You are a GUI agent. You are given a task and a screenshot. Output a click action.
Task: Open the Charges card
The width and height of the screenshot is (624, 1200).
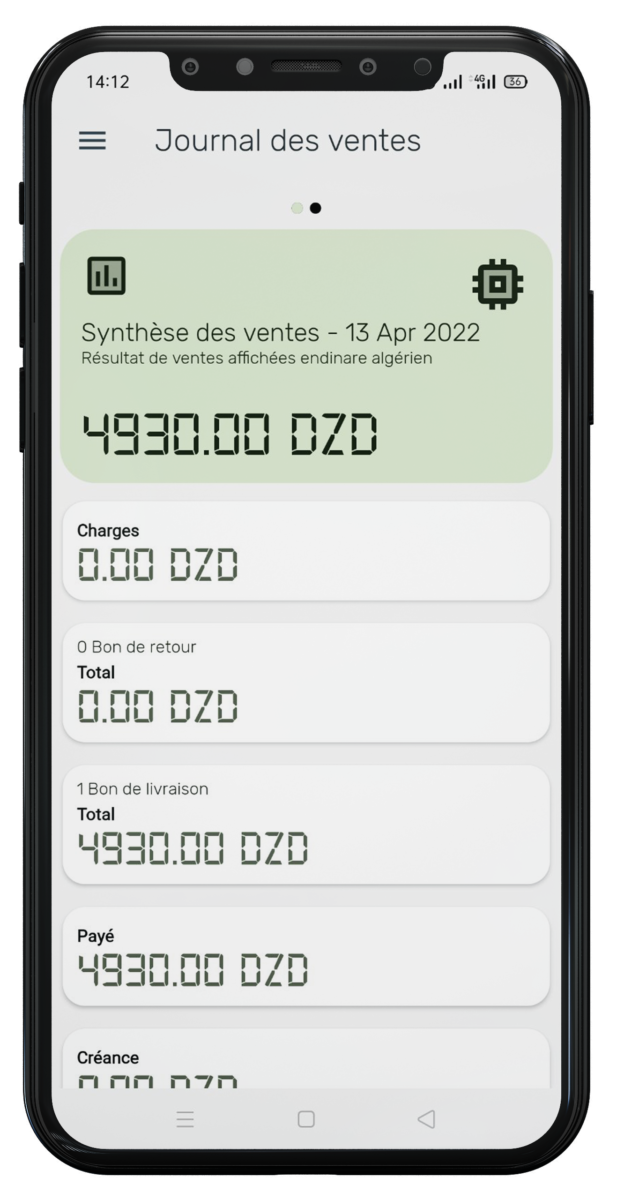point(306,551)
